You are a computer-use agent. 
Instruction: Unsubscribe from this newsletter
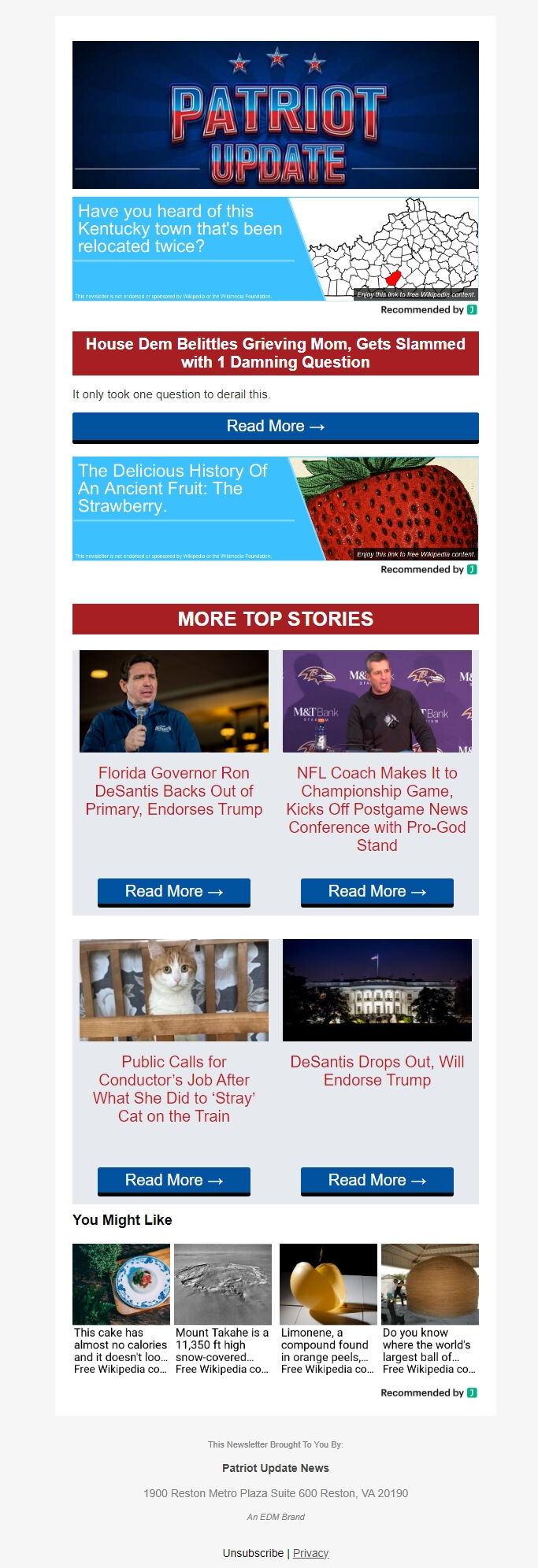253,1553
